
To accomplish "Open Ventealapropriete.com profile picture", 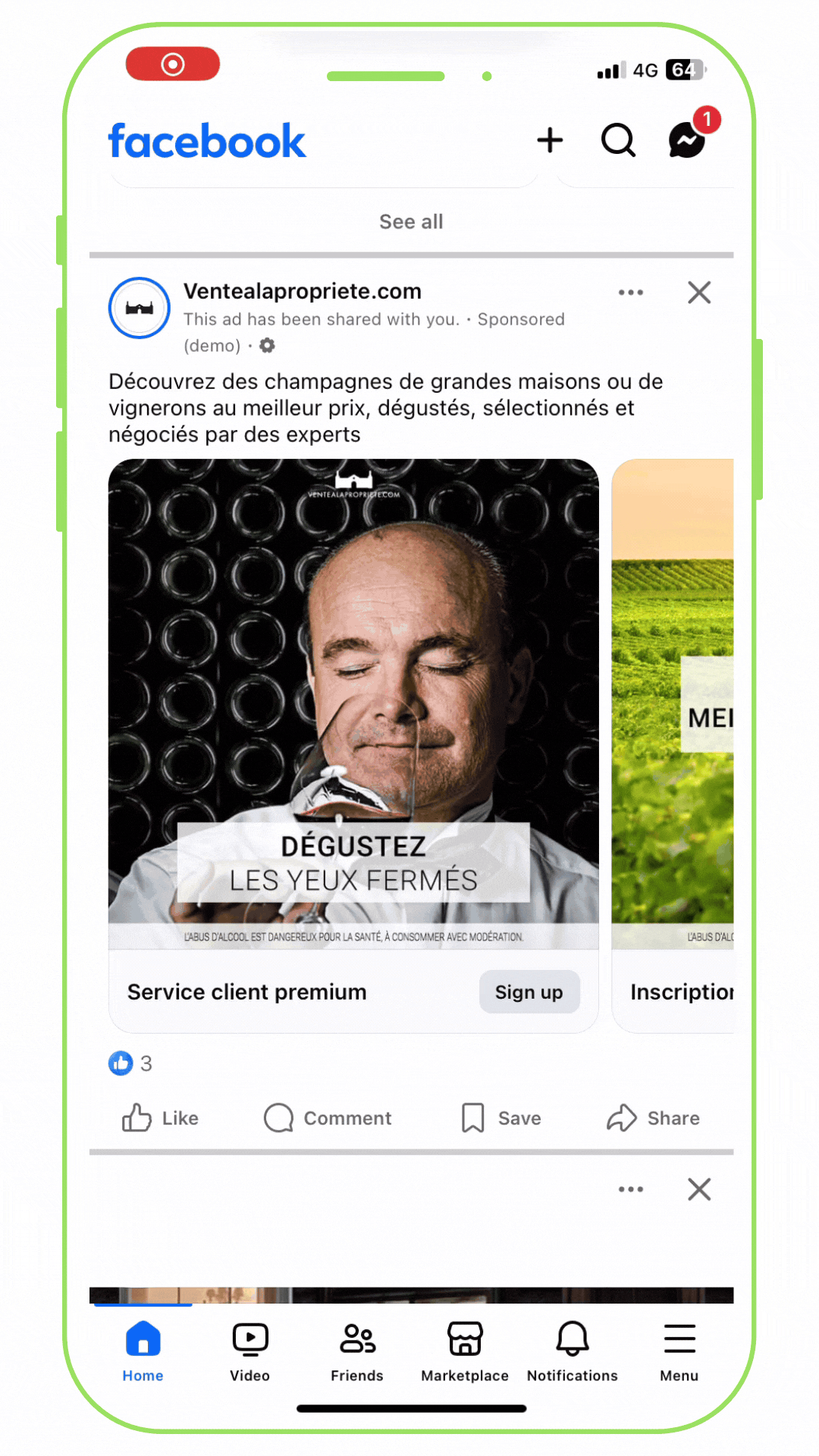I will tap(140, 308).
